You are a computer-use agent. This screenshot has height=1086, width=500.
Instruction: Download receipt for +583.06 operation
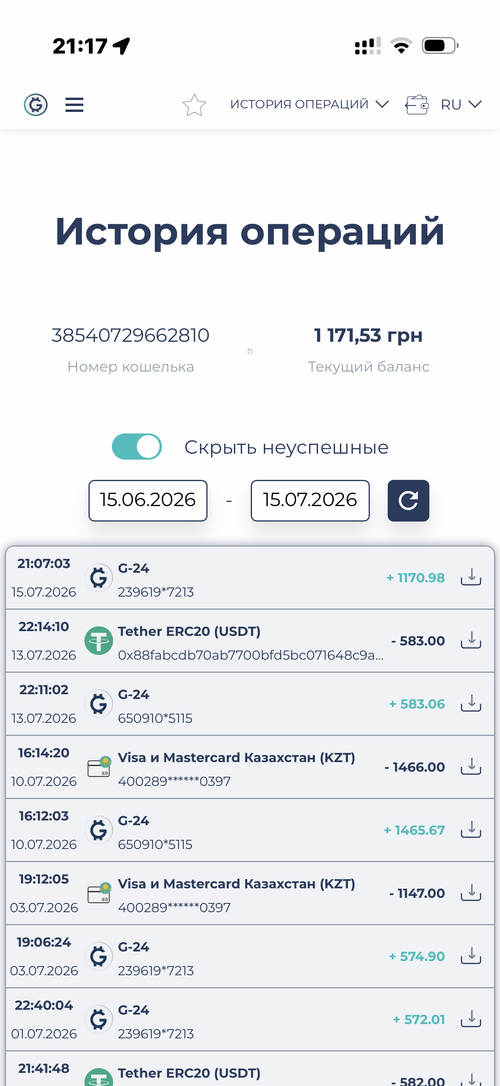(471, 703)
